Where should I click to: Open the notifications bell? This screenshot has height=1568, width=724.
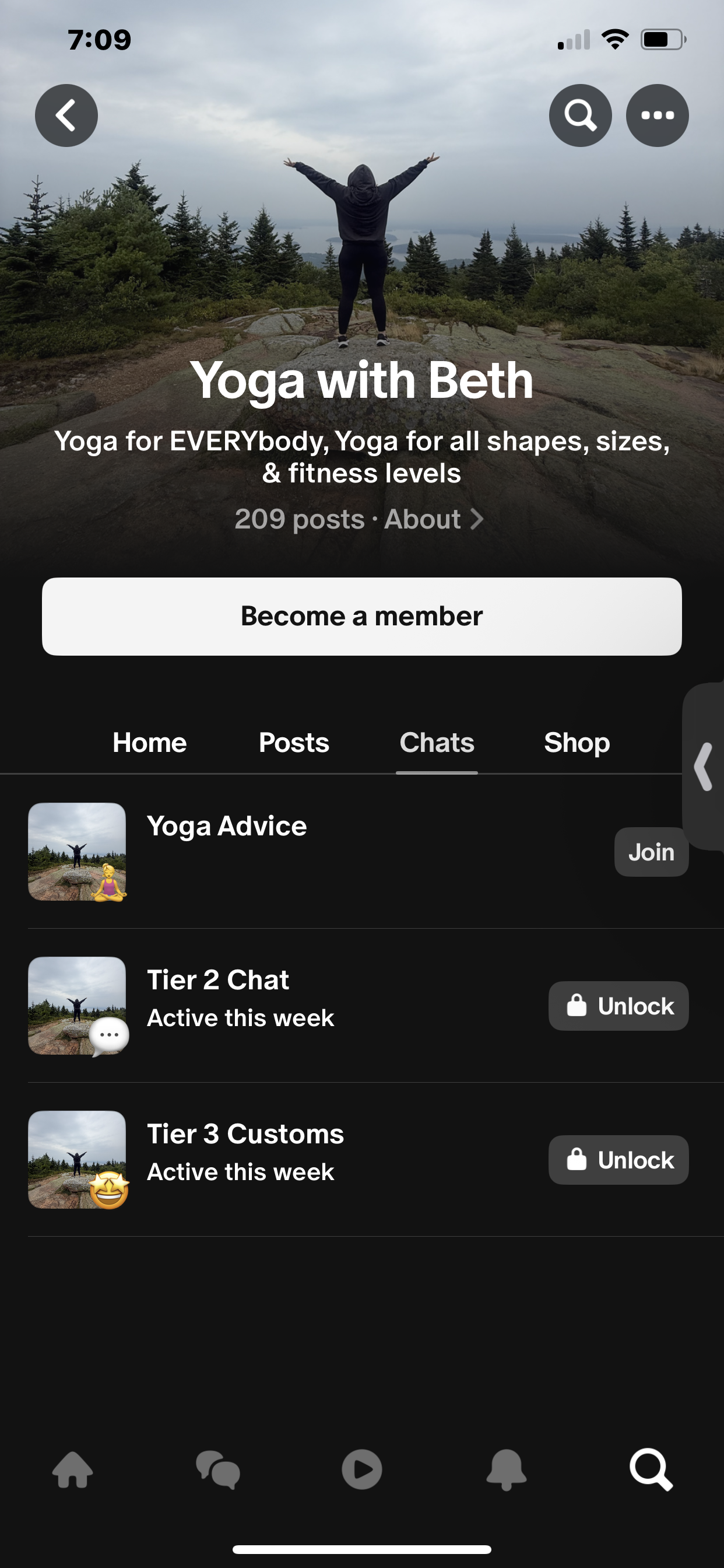tap(506, 1469)
